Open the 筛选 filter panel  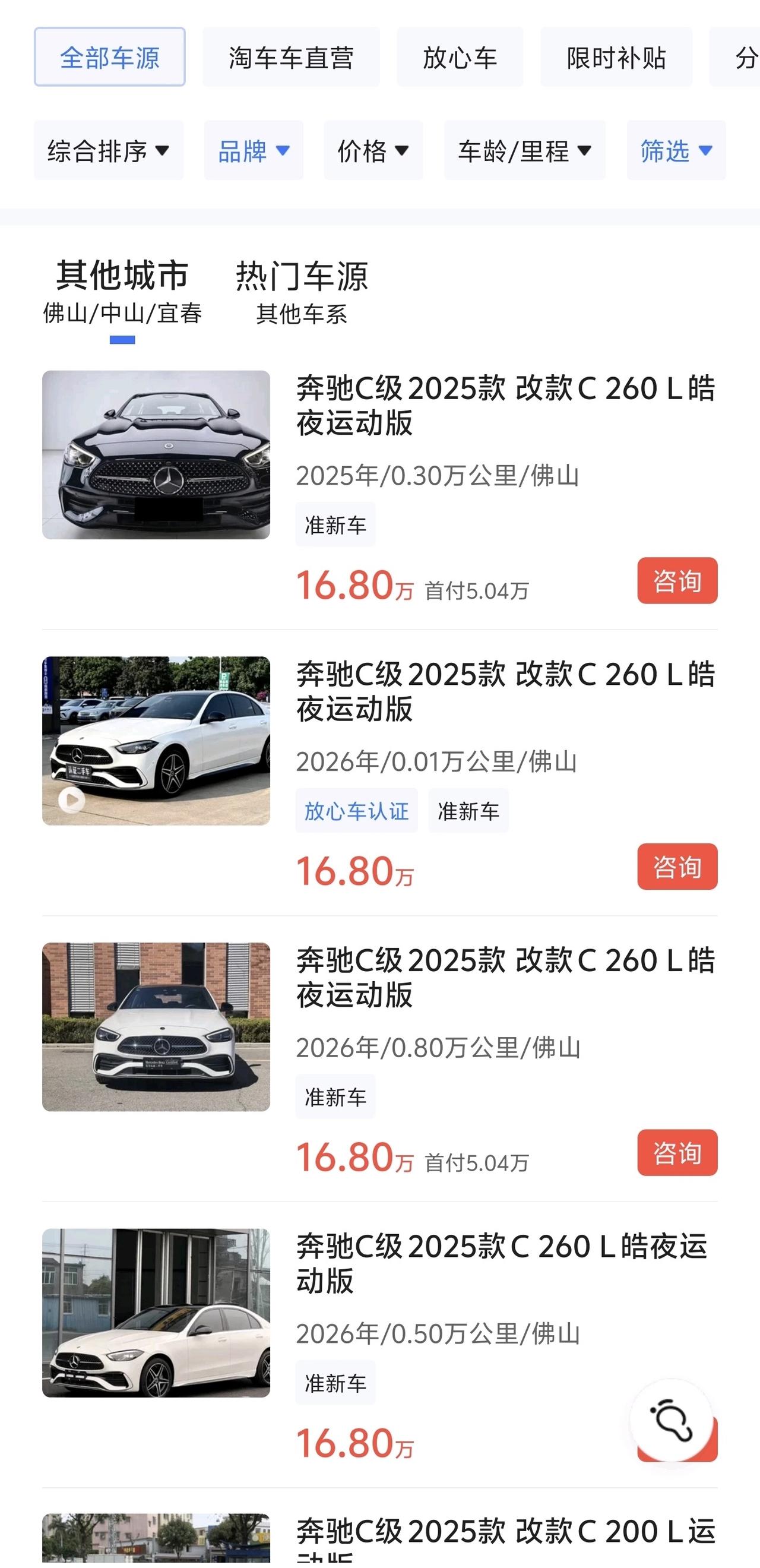point(676,150)
